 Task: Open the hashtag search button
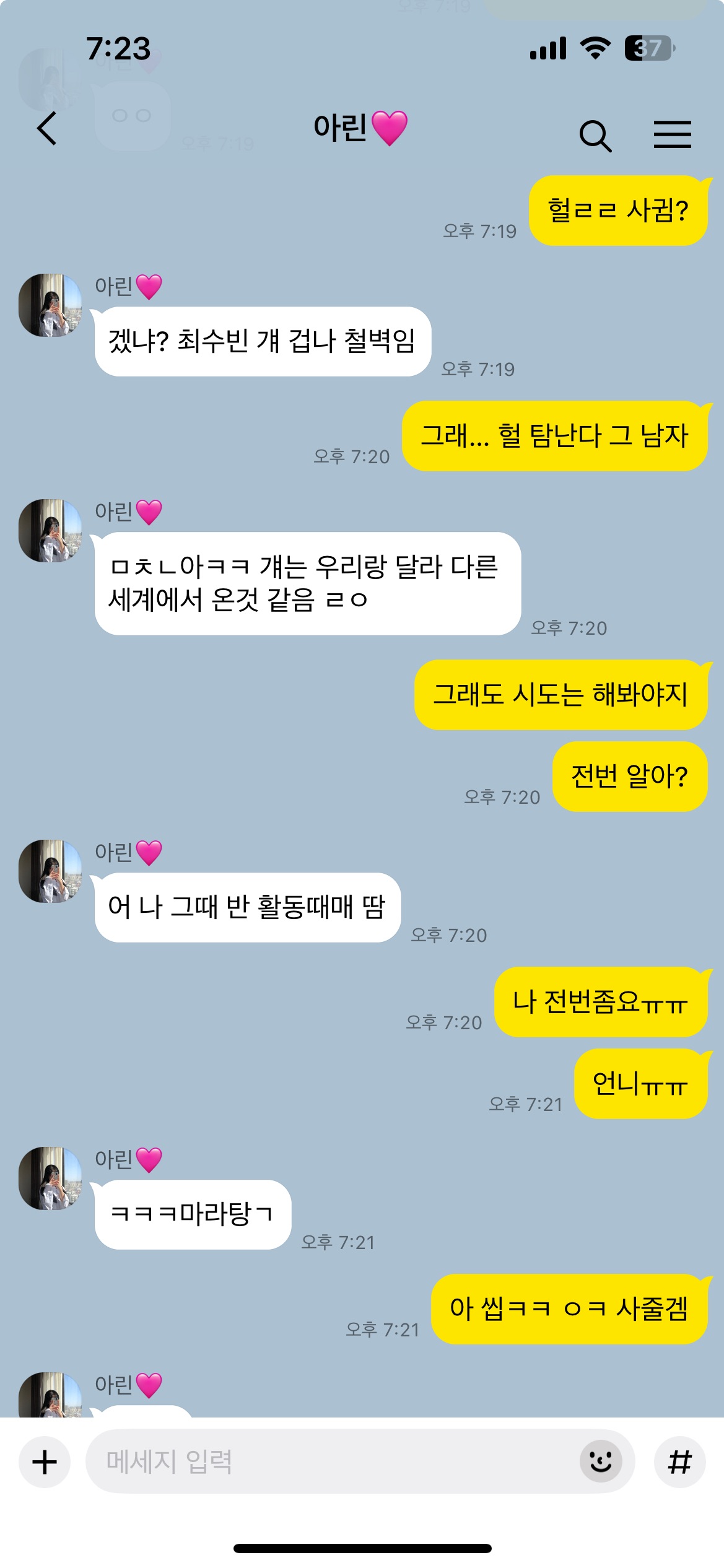coord(679,1462)
